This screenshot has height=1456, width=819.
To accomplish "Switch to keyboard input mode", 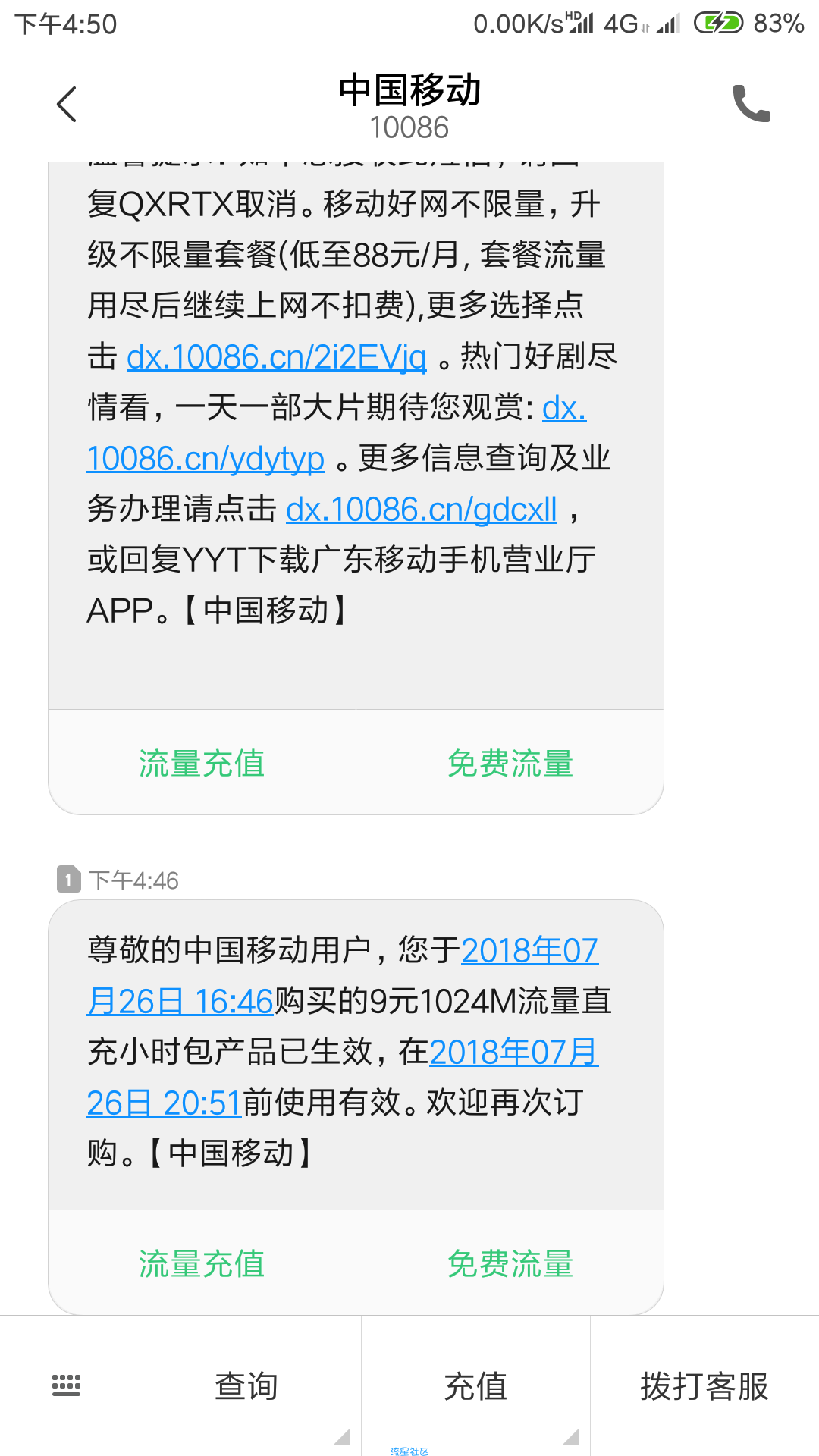I will point(66,1385).
